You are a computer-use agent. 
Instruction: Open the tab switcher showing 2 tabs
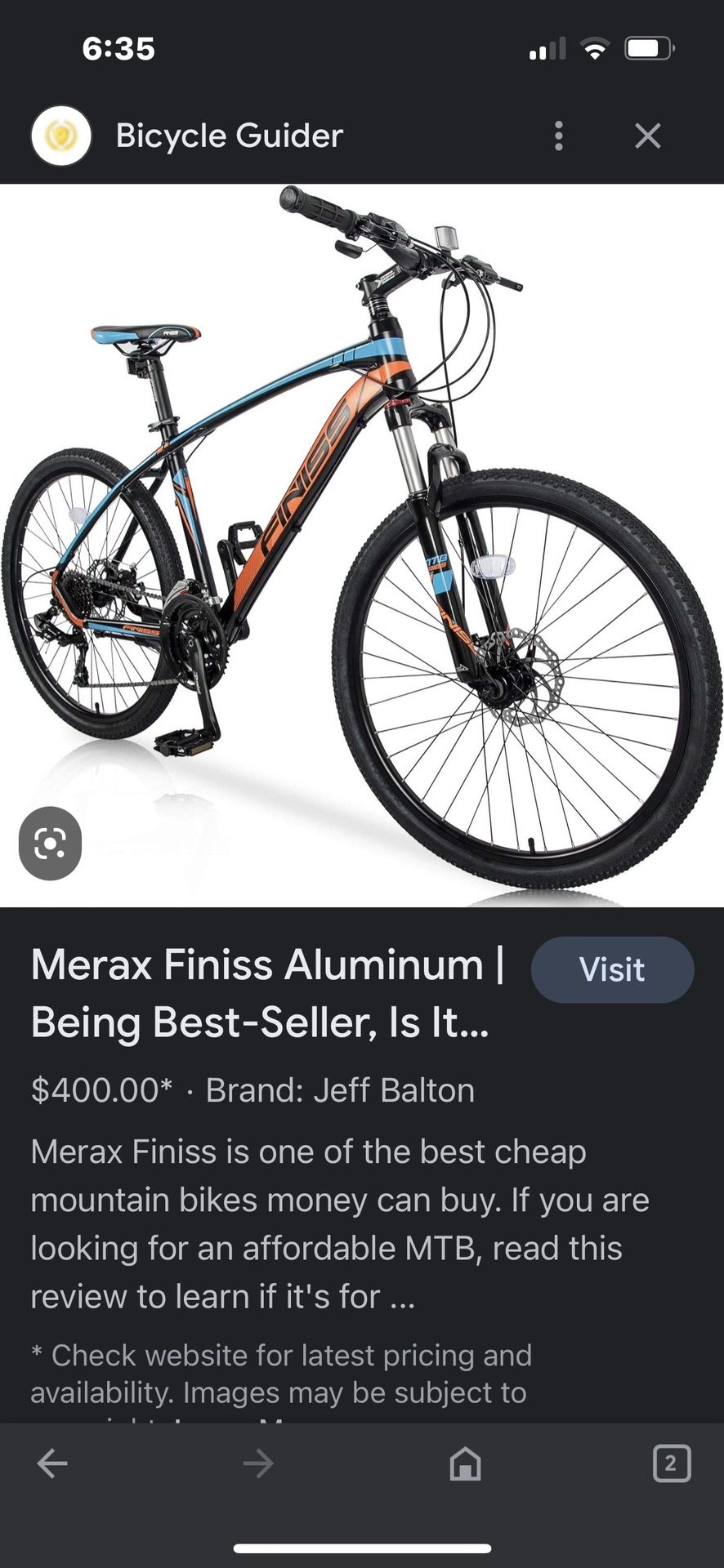(672, 1463)
